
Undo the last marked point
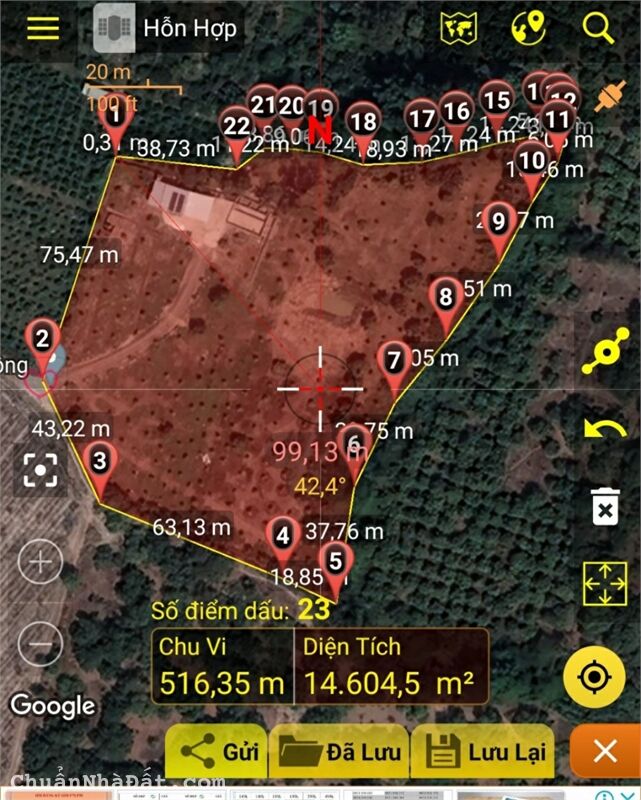[605, 431]
